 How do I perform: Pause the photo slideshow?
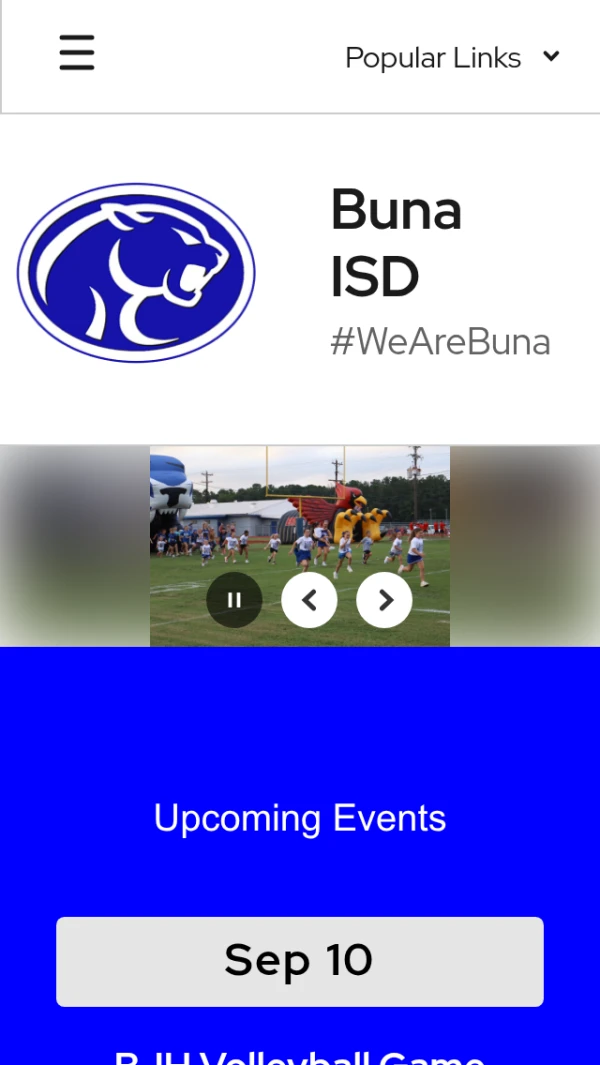(x=234, y=600)
